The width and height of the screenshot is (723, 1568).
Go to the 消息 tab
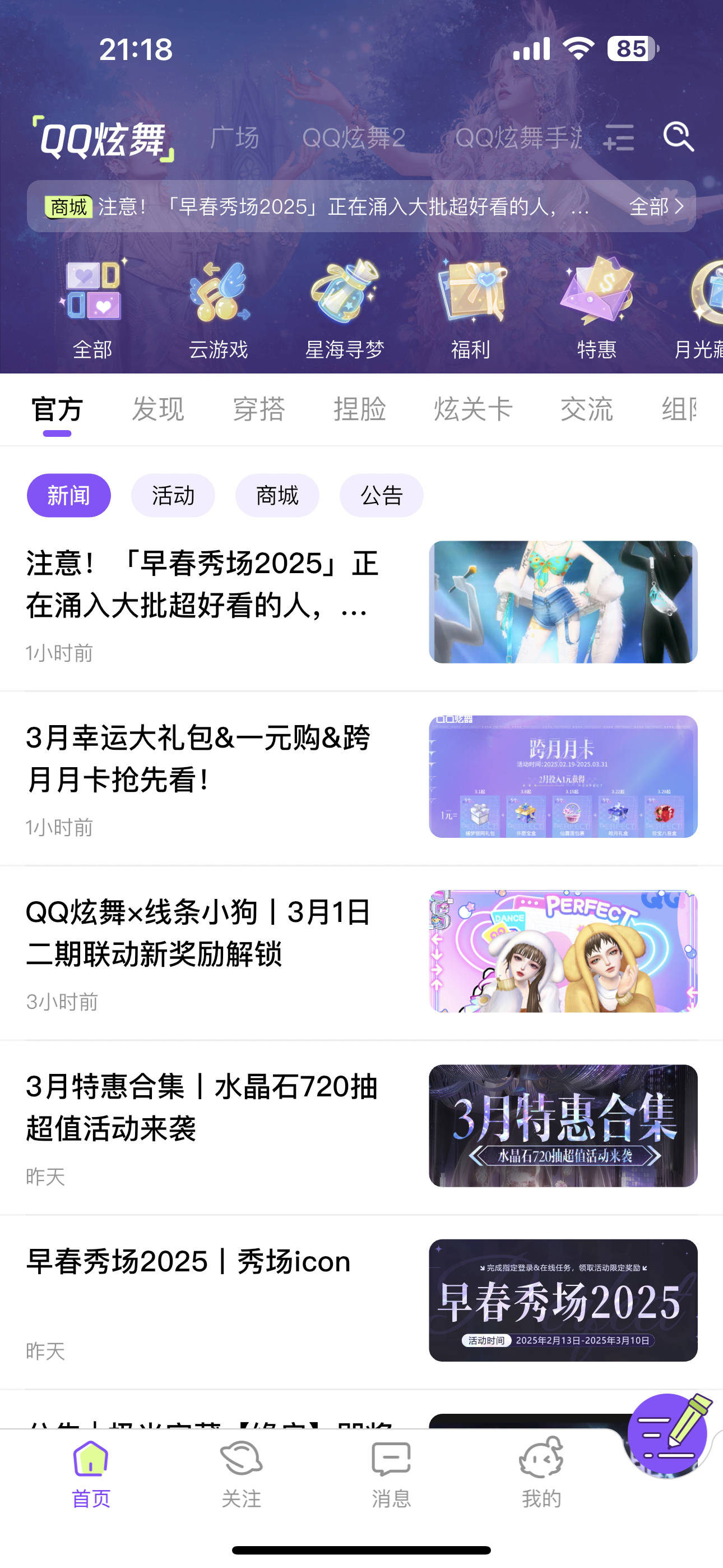[391, 1473]
